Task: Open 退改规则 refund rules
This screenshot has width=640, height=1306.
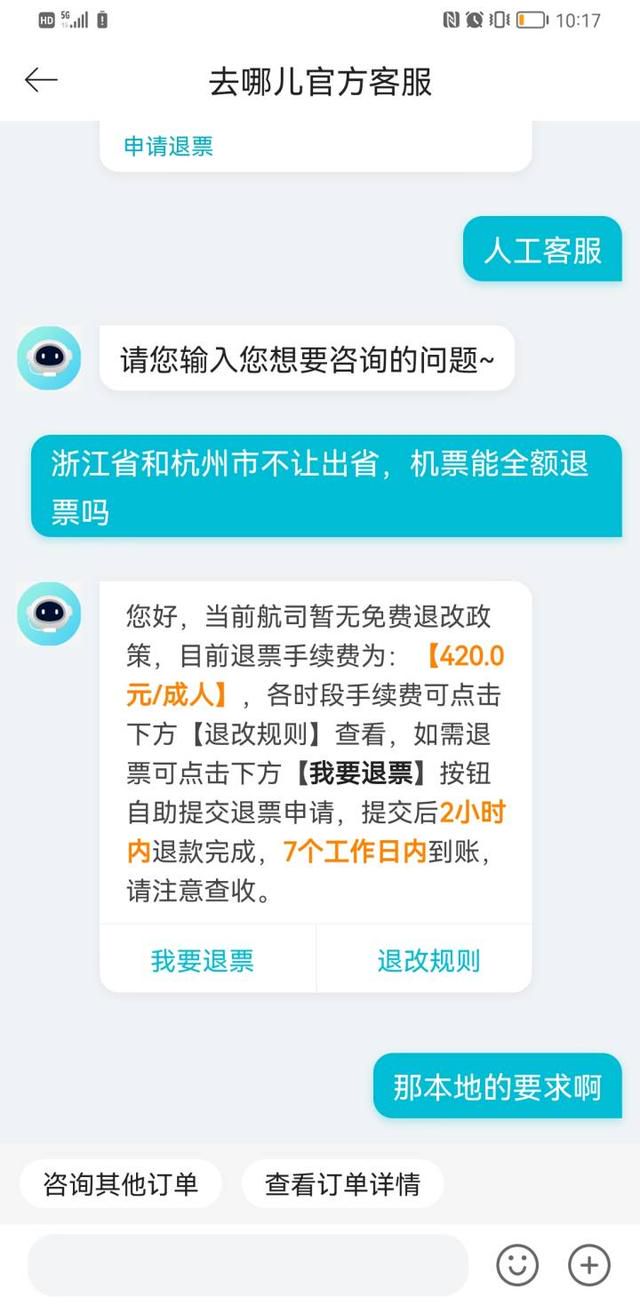Action: tap(428, 961)
